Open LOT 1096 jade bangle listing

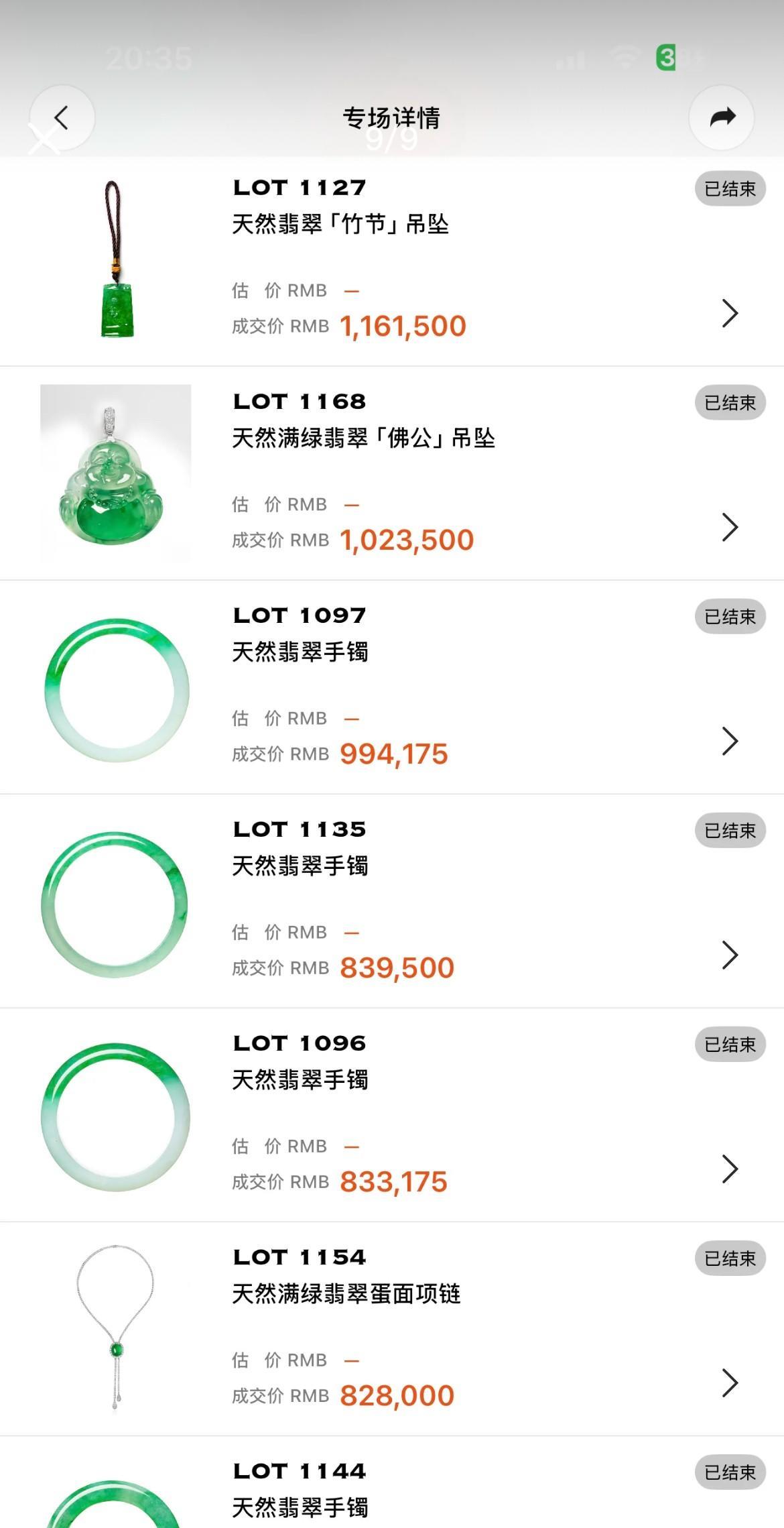tap(391, 1115)
